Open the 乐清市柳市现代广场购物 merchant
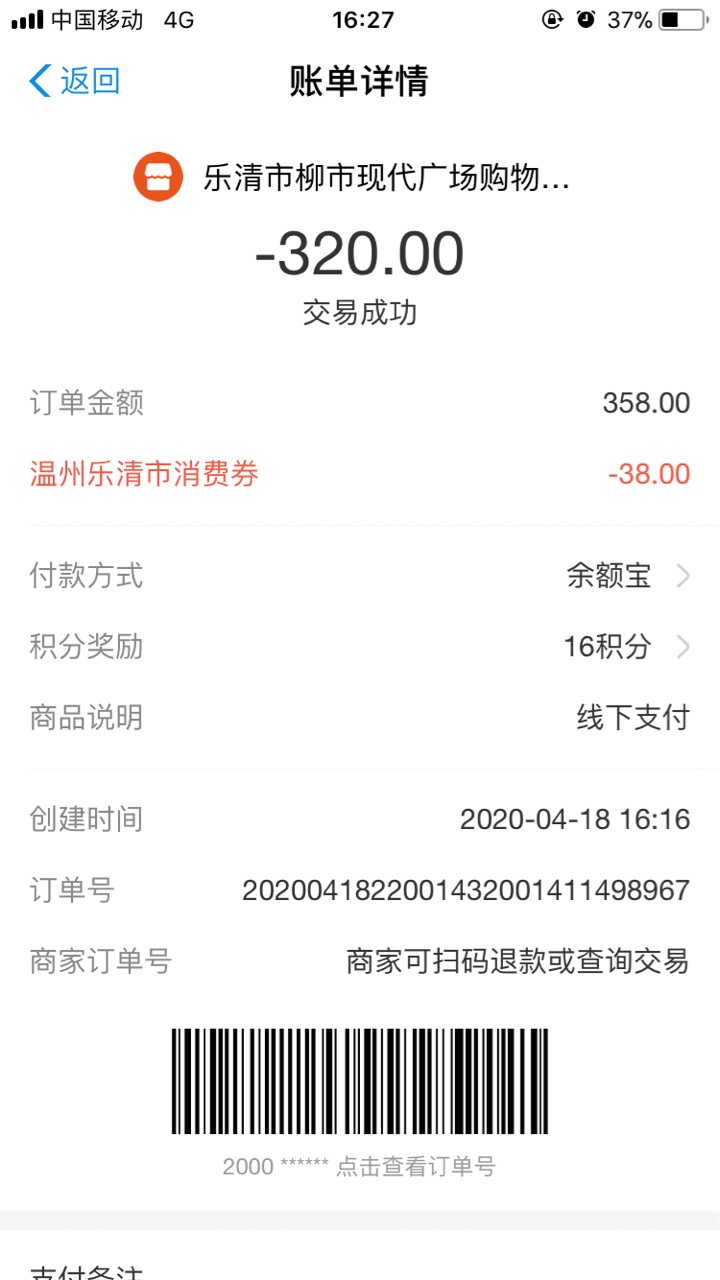720x1280 pixels. [352, 178]
